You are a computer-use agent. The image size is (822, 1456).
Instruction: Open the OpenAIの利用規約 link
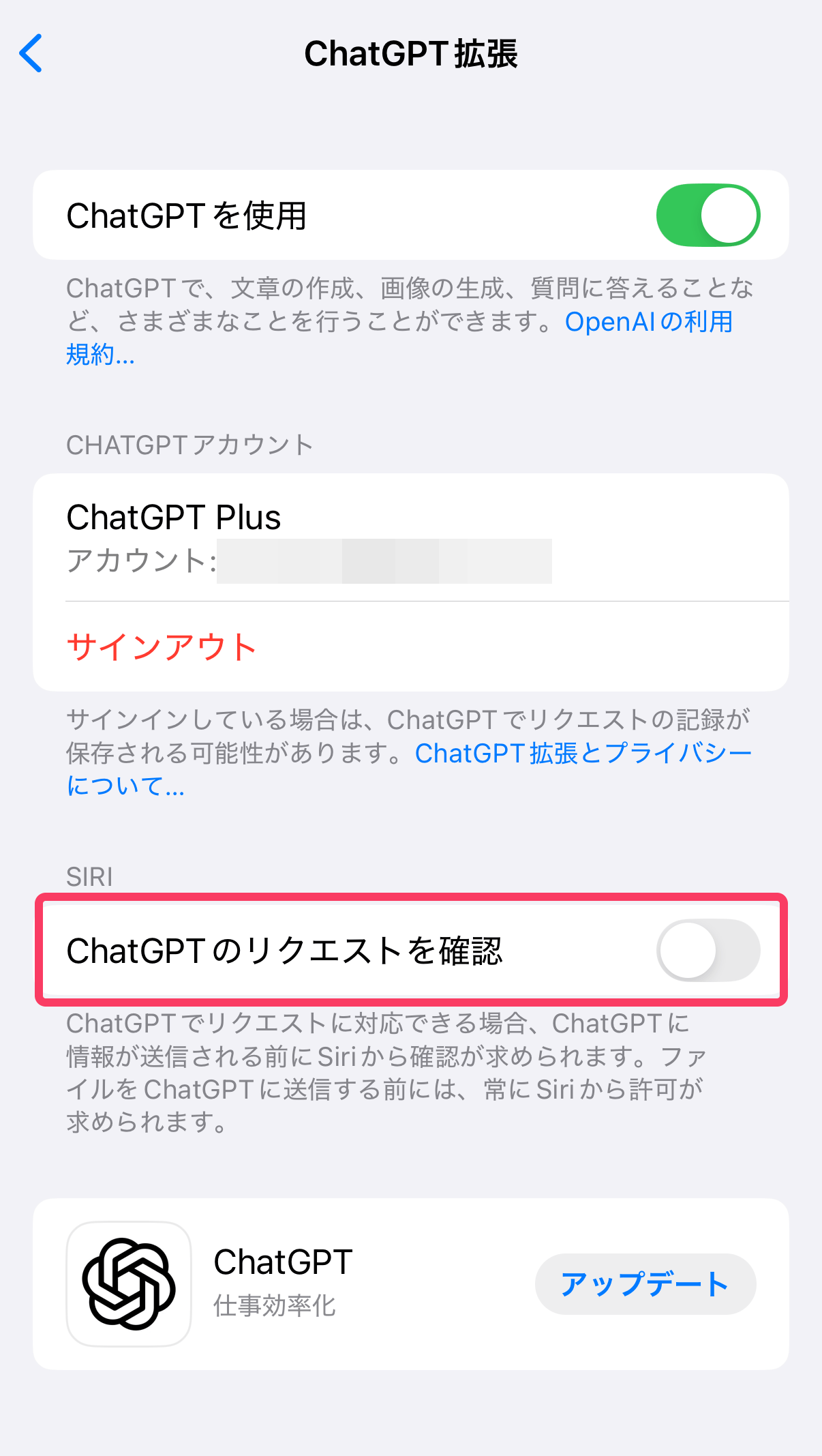click(648, 322)
